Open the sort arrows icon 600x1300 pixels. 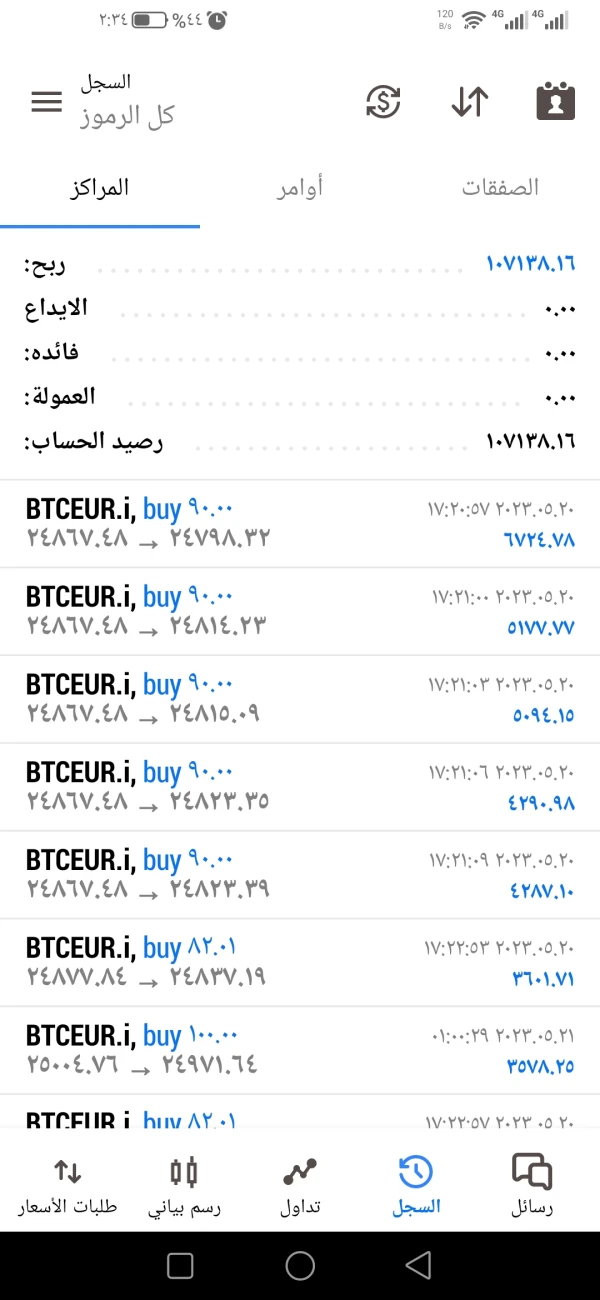469,102
